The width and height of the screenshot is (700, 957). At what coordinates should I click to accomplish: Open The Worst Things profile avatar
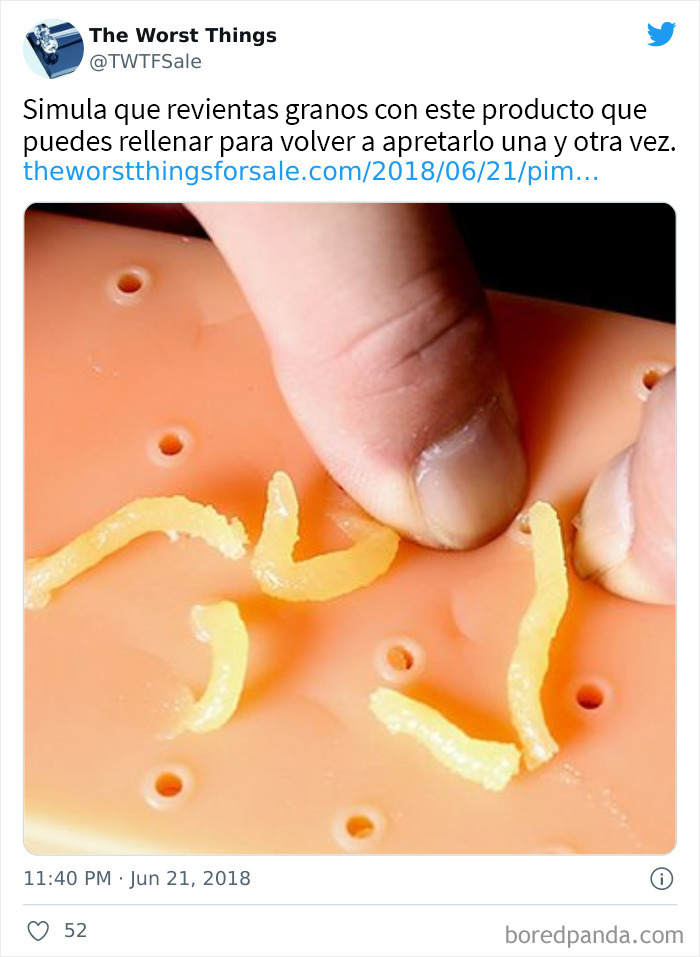(x=53, y=48)
